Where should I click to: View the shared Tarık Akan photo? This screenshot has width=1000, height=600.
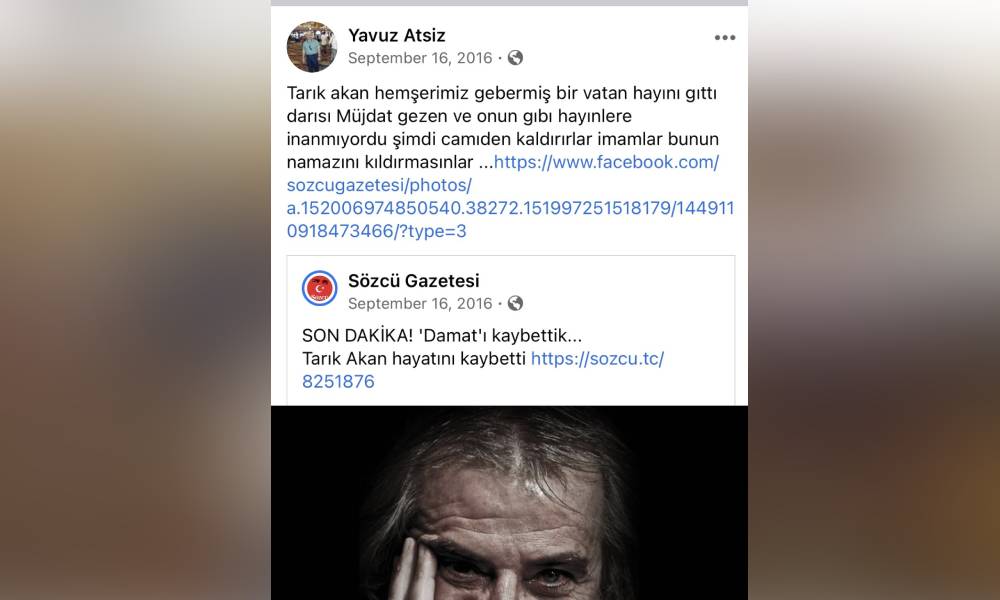509,503
